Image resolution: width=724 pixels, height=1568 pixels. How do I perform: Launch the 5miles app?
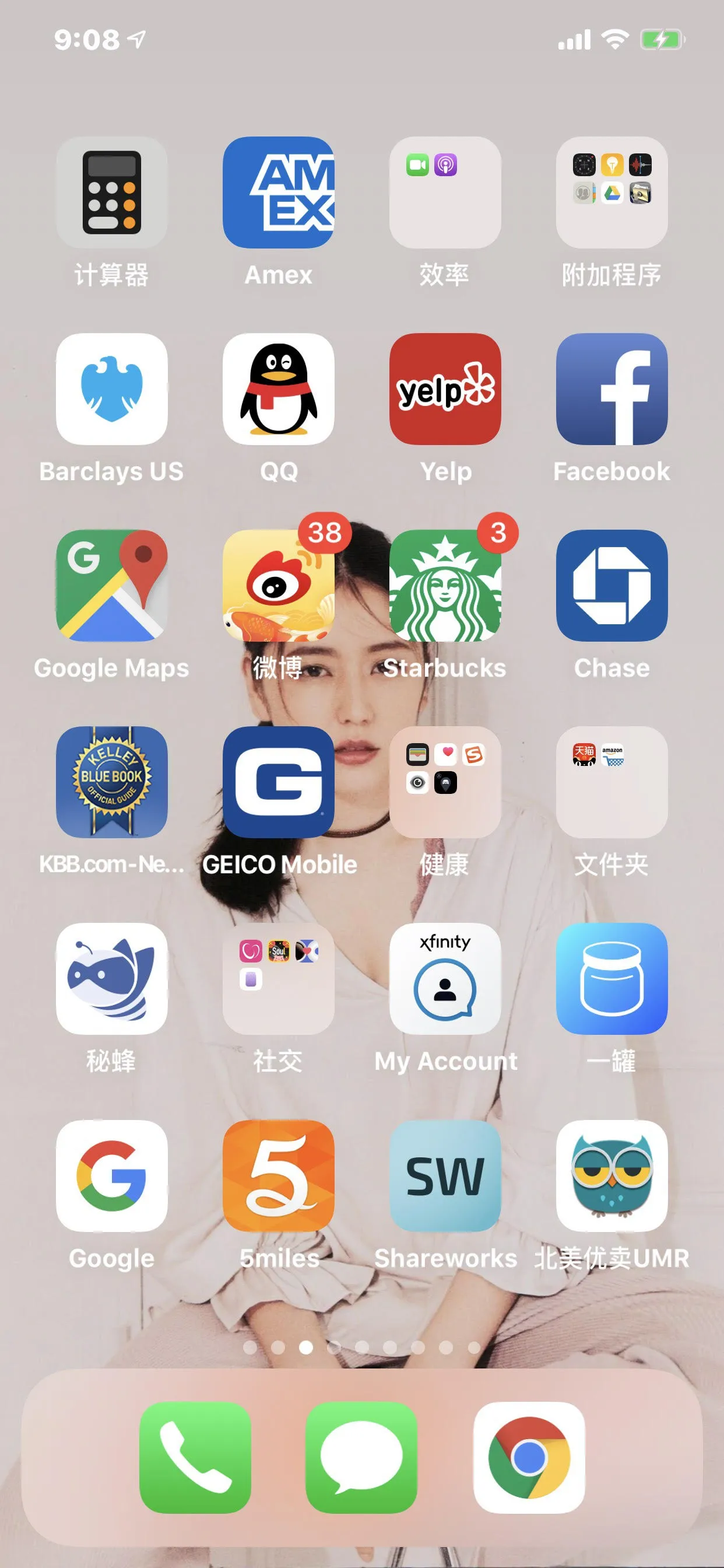click(278, 1175)
